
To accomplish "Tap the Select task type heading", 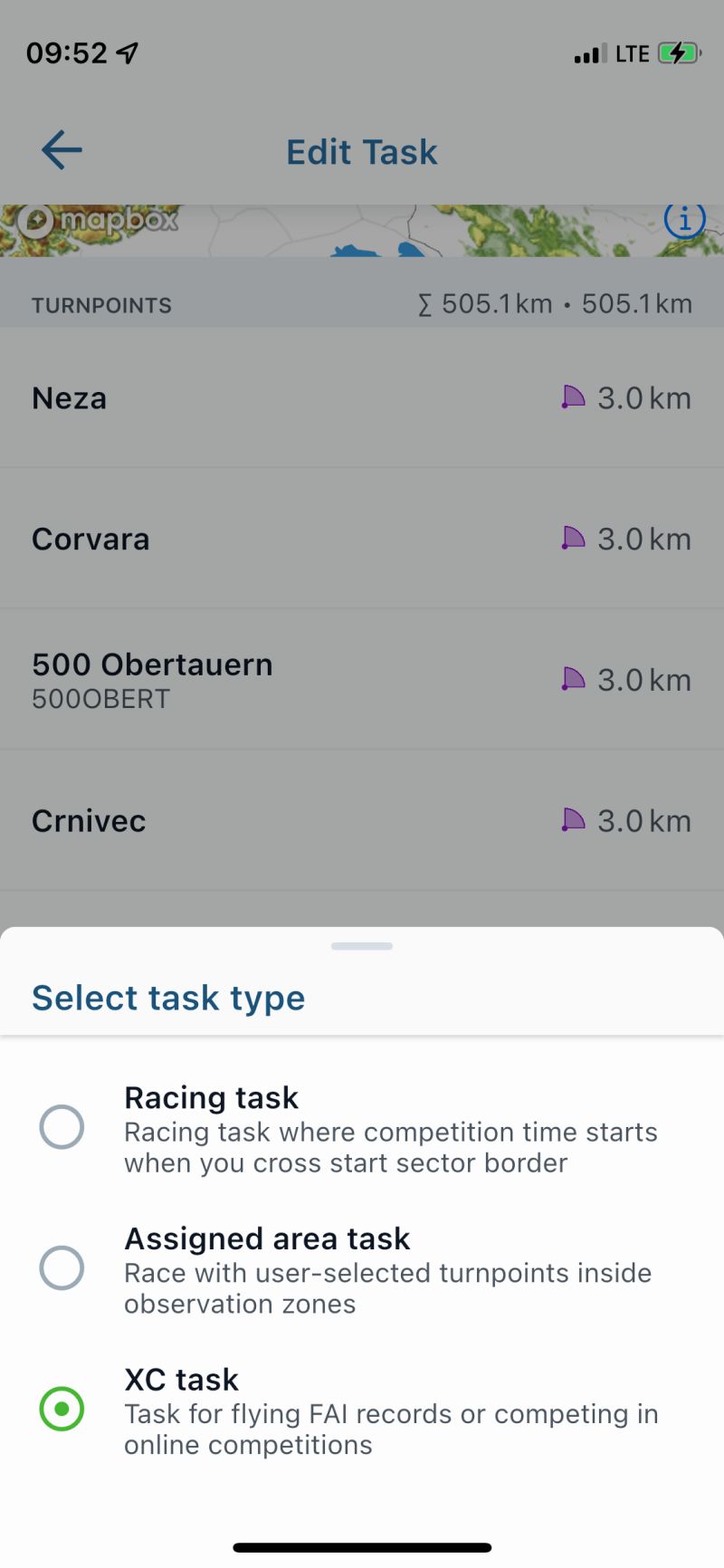I will 168,998.
